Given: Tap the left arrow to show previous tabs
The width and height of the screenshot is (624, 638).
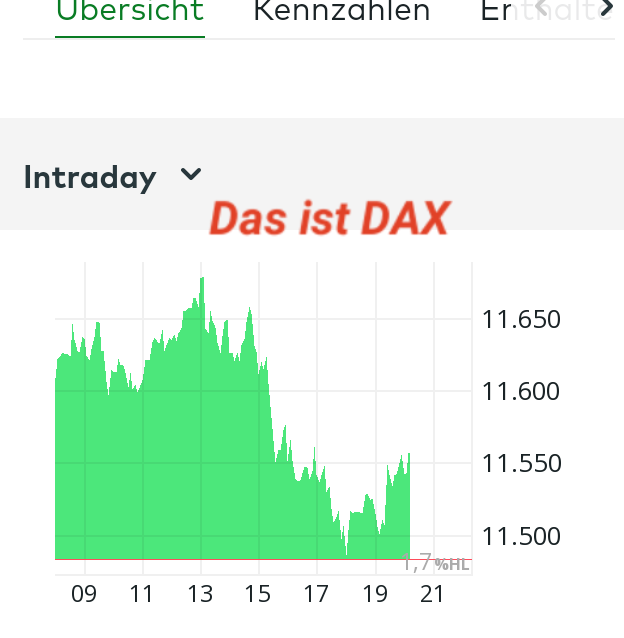Looking at the screenshot, I should (542, 8).
